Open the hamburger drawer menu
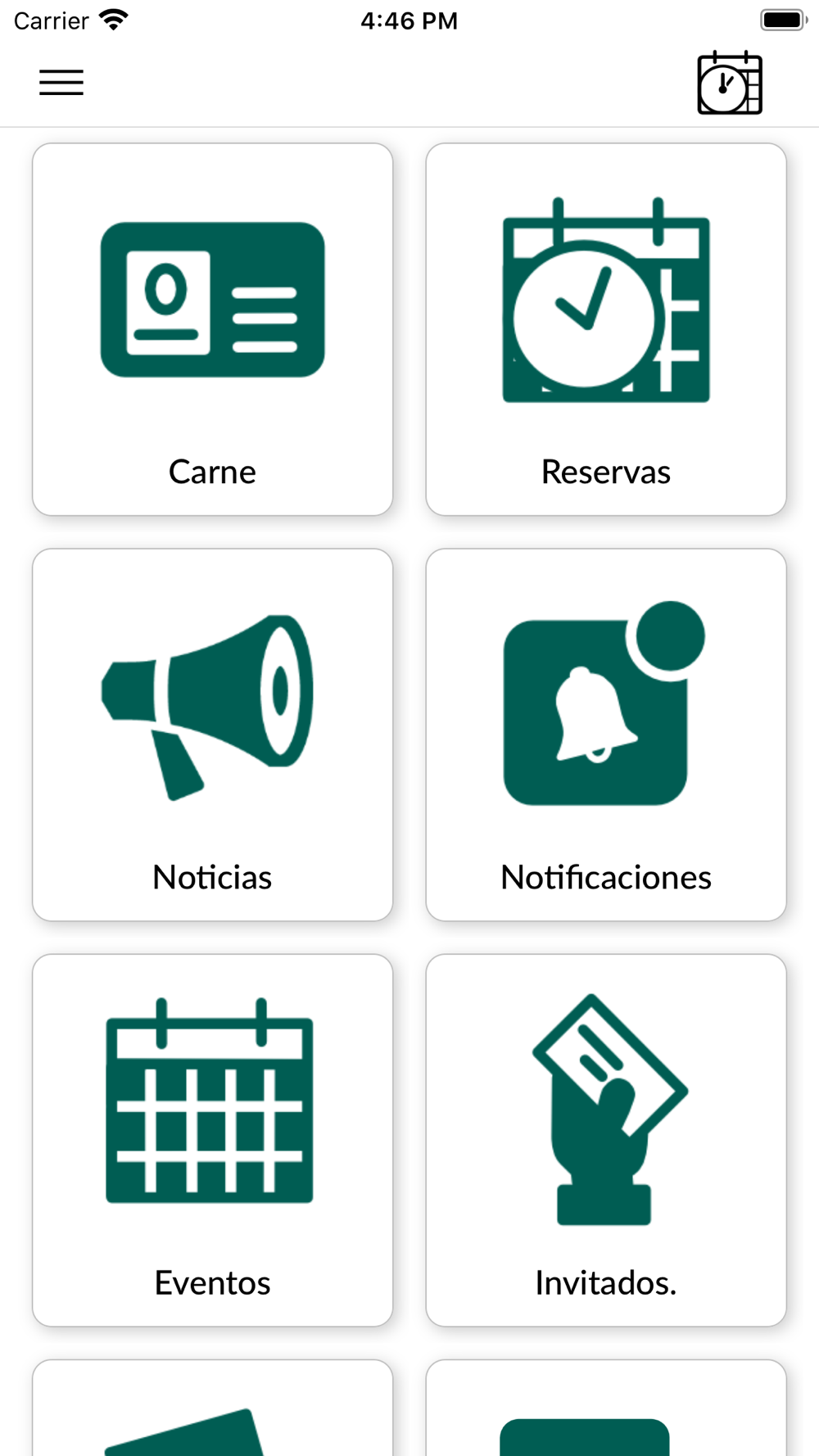The image size is (819, 1456). (61, 83)
